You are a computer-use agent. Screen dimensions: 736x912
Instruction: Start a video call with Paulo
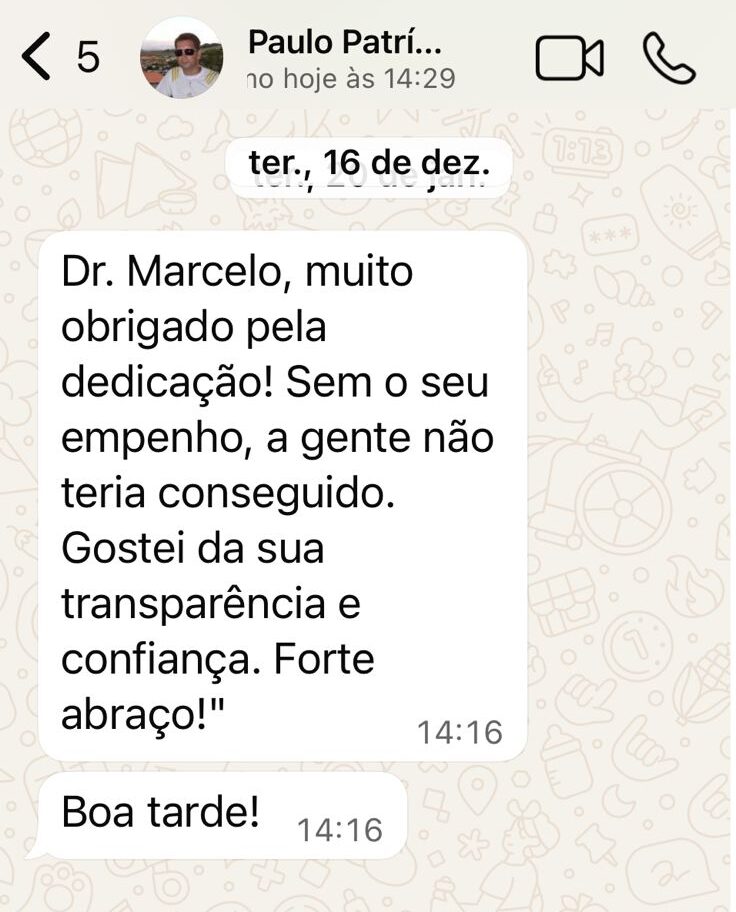click(569, 58)
